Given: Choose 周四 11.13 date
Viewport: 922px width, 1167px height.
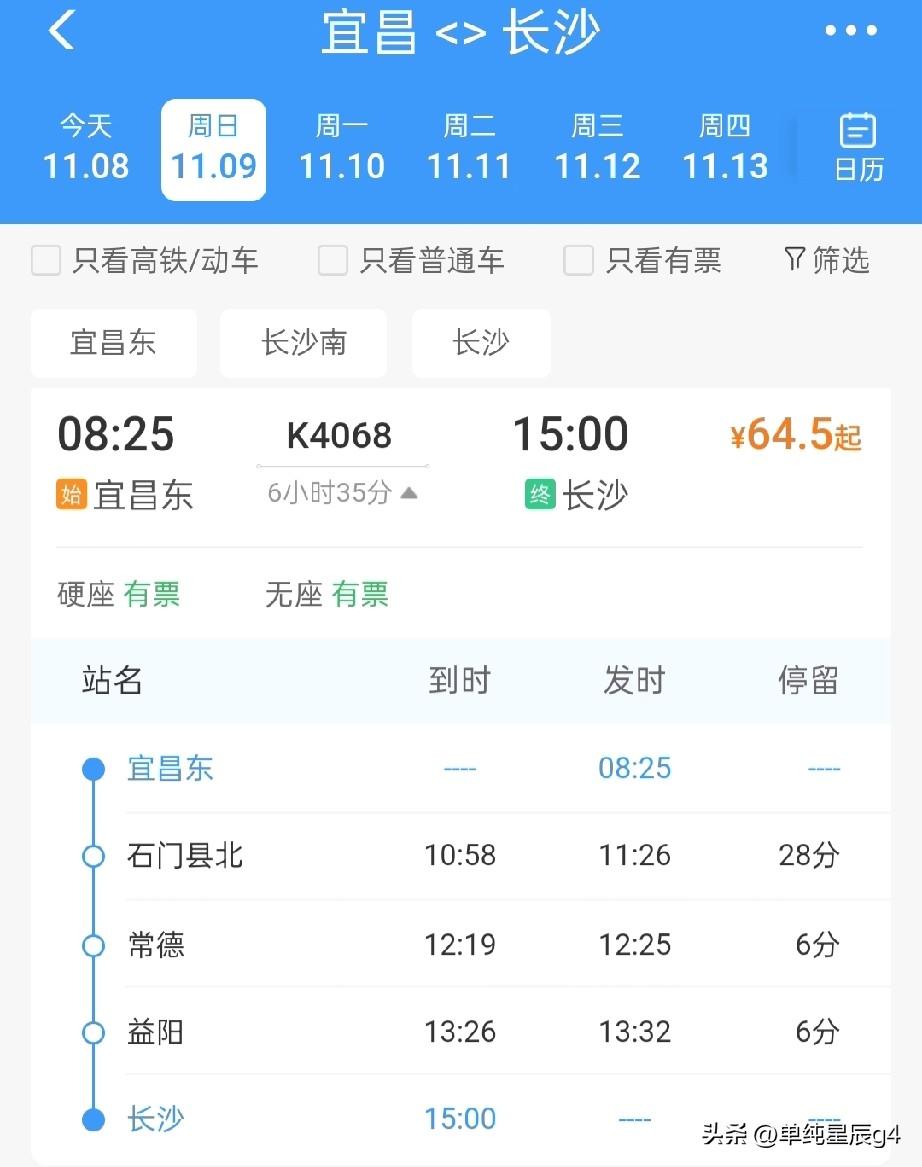Looking at the screenshot, I should point(725,148).
